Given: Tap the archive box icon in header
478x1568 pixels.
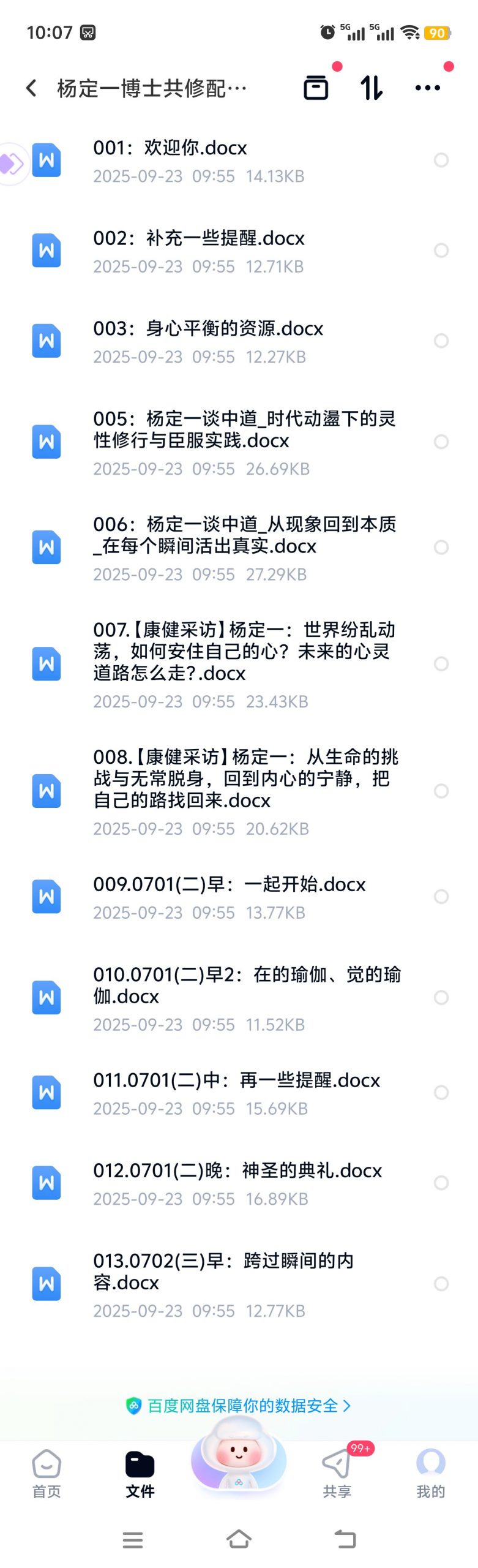Looking at the screenshot, I should [316, 88].
